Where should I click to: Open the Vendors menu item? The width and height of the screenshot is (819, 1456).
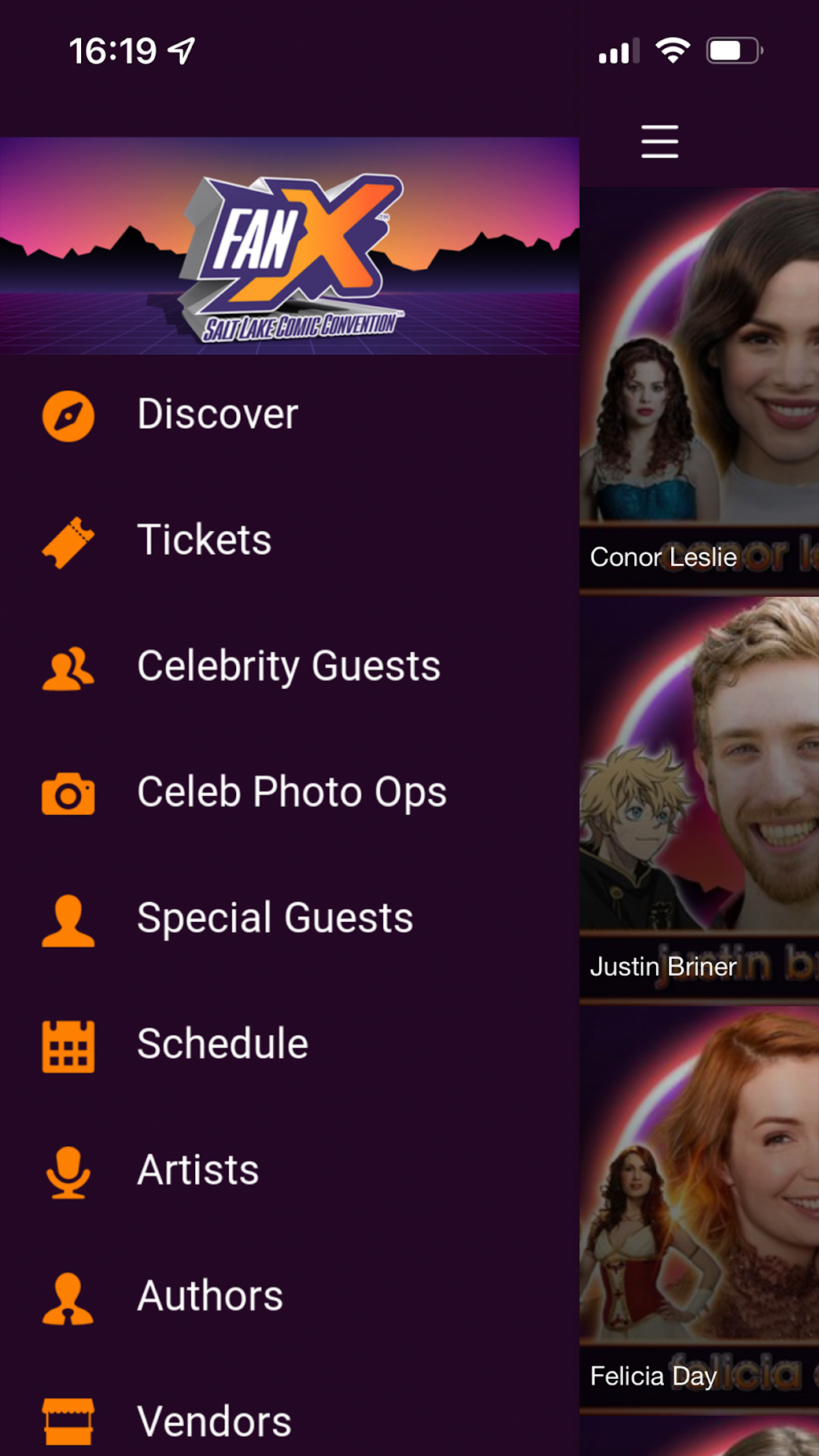[x=214, y=1421]
